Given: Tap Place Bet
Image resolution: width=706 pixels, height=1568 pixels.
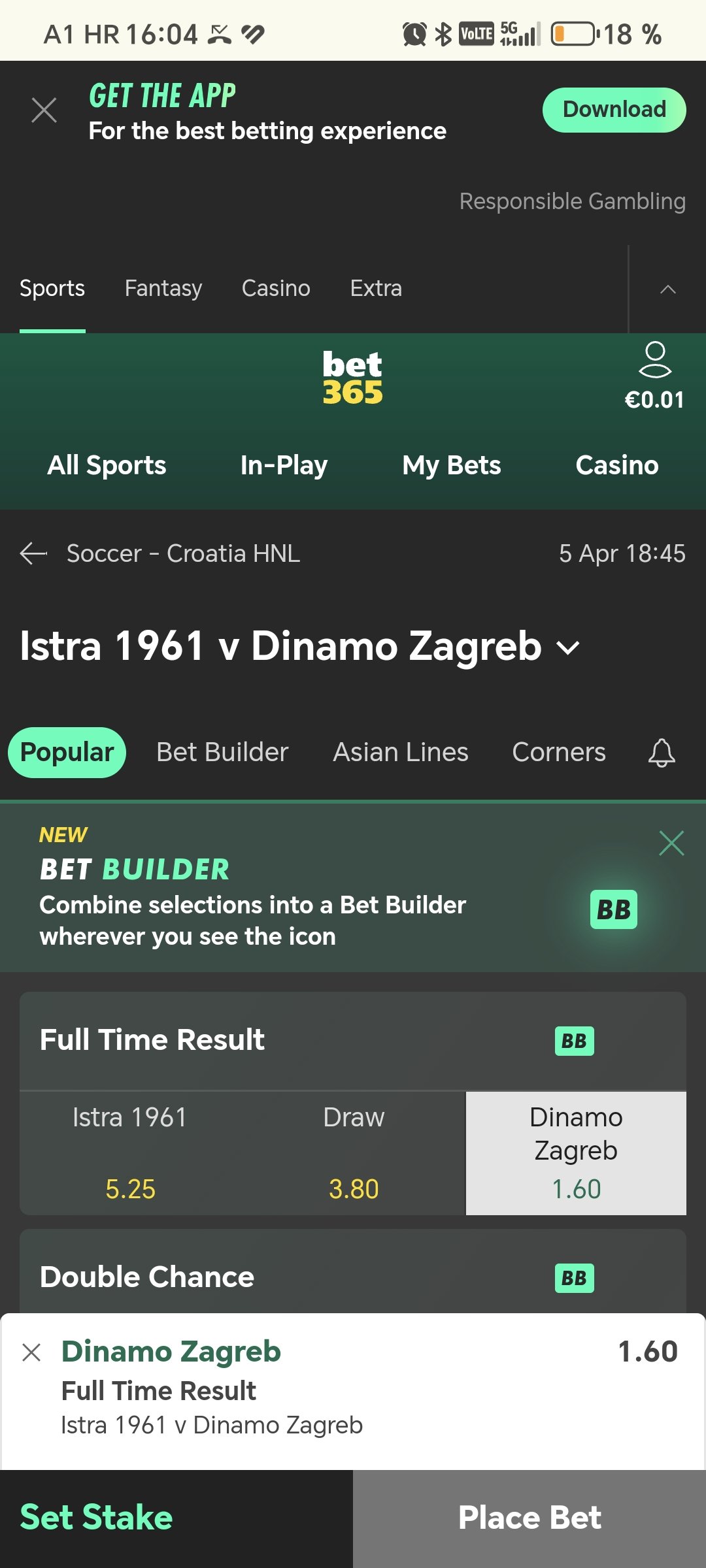Looking at the screenshot, I should pyautogui.click(x=529, y=1518).
